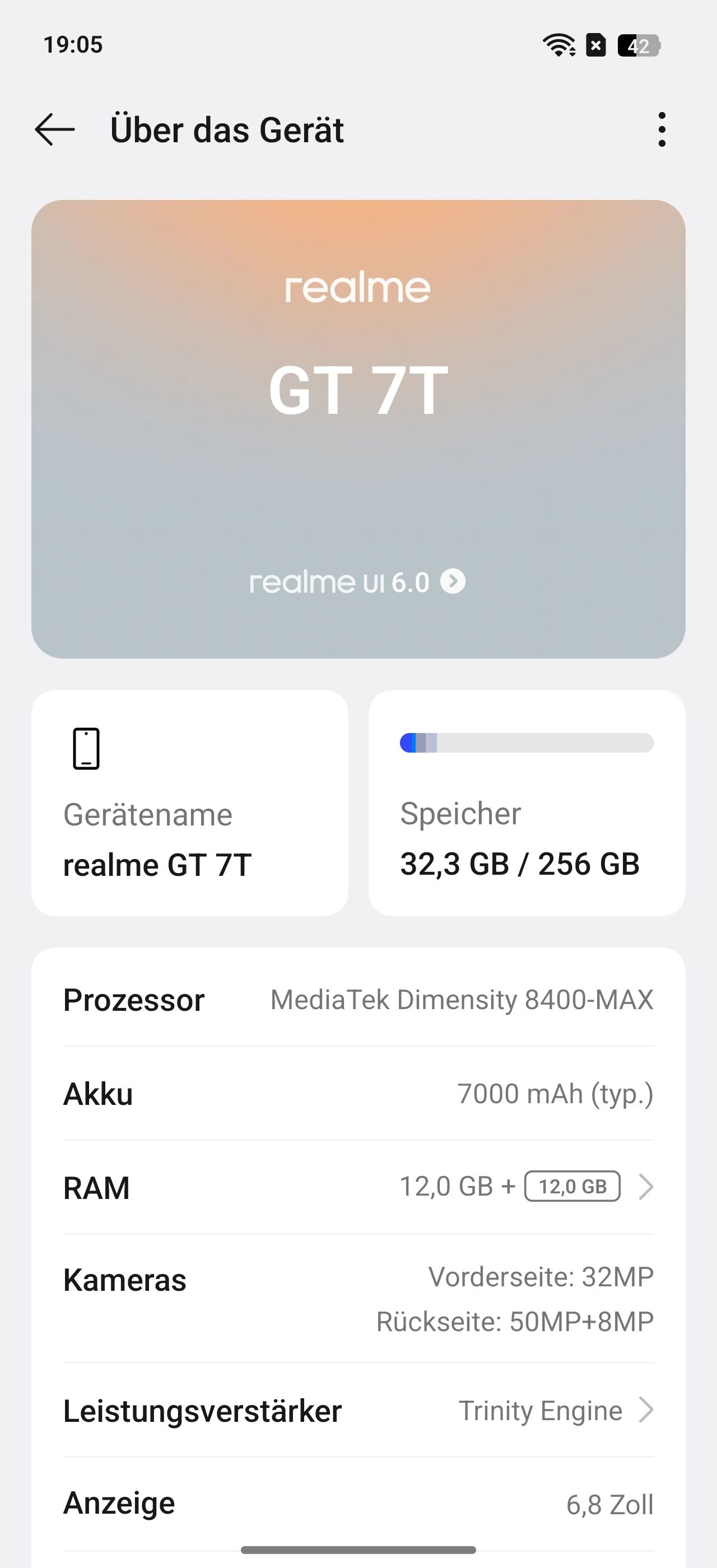
Task: Tap the Akku row showing 7000 mAh
Action: pyautogui.click(x=358, y=1094)
